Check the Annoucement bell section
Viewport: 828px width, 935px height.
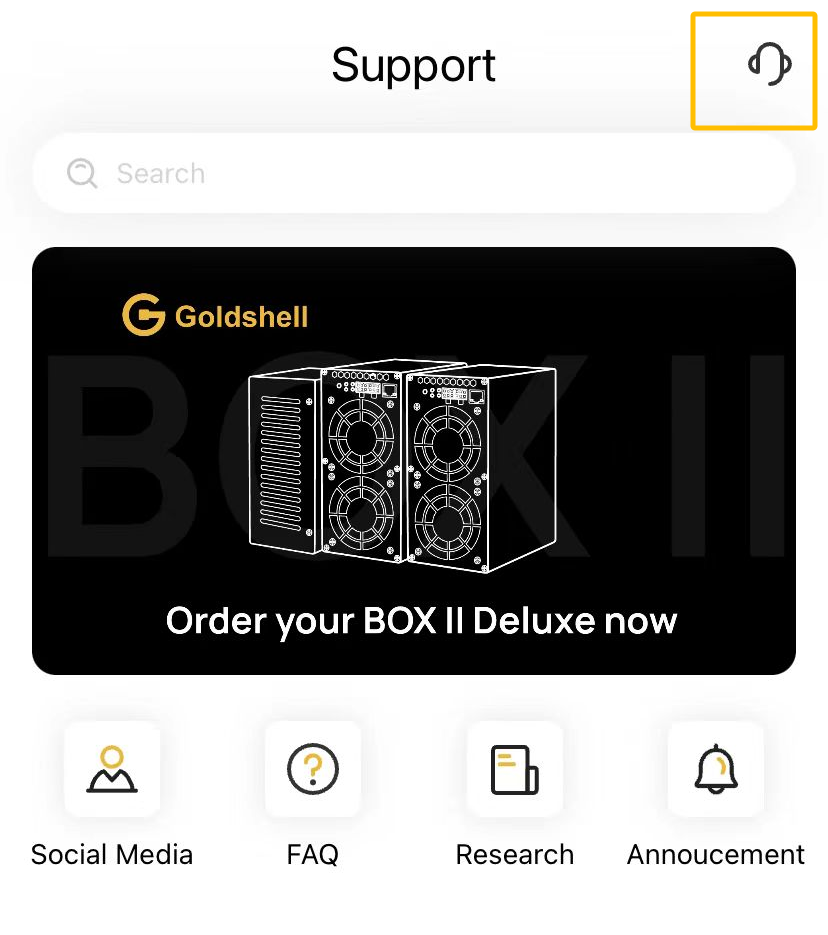point(716,770)
